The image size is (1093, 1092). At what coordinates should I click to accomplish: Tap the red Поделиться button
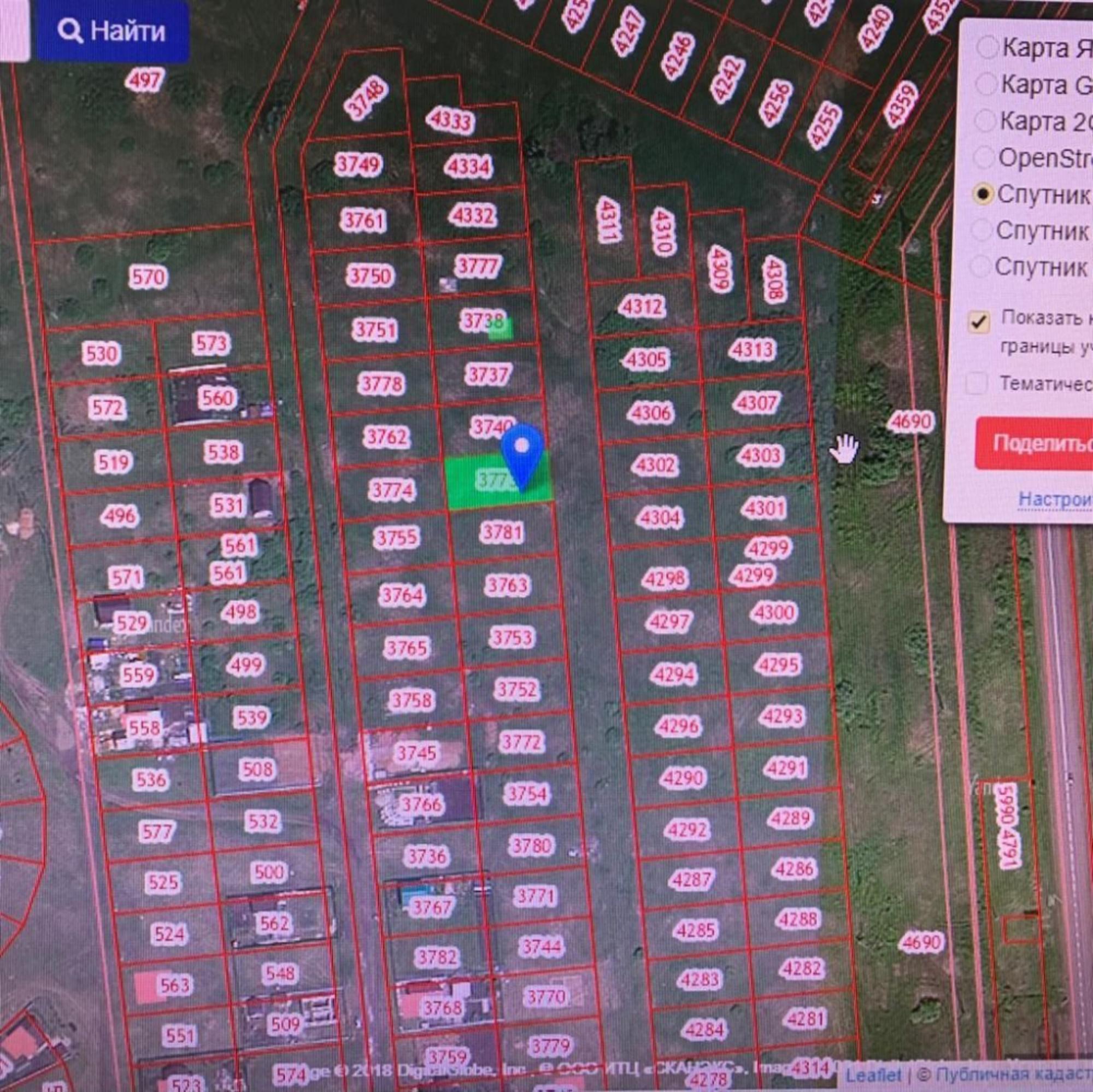pos(1035,444)
